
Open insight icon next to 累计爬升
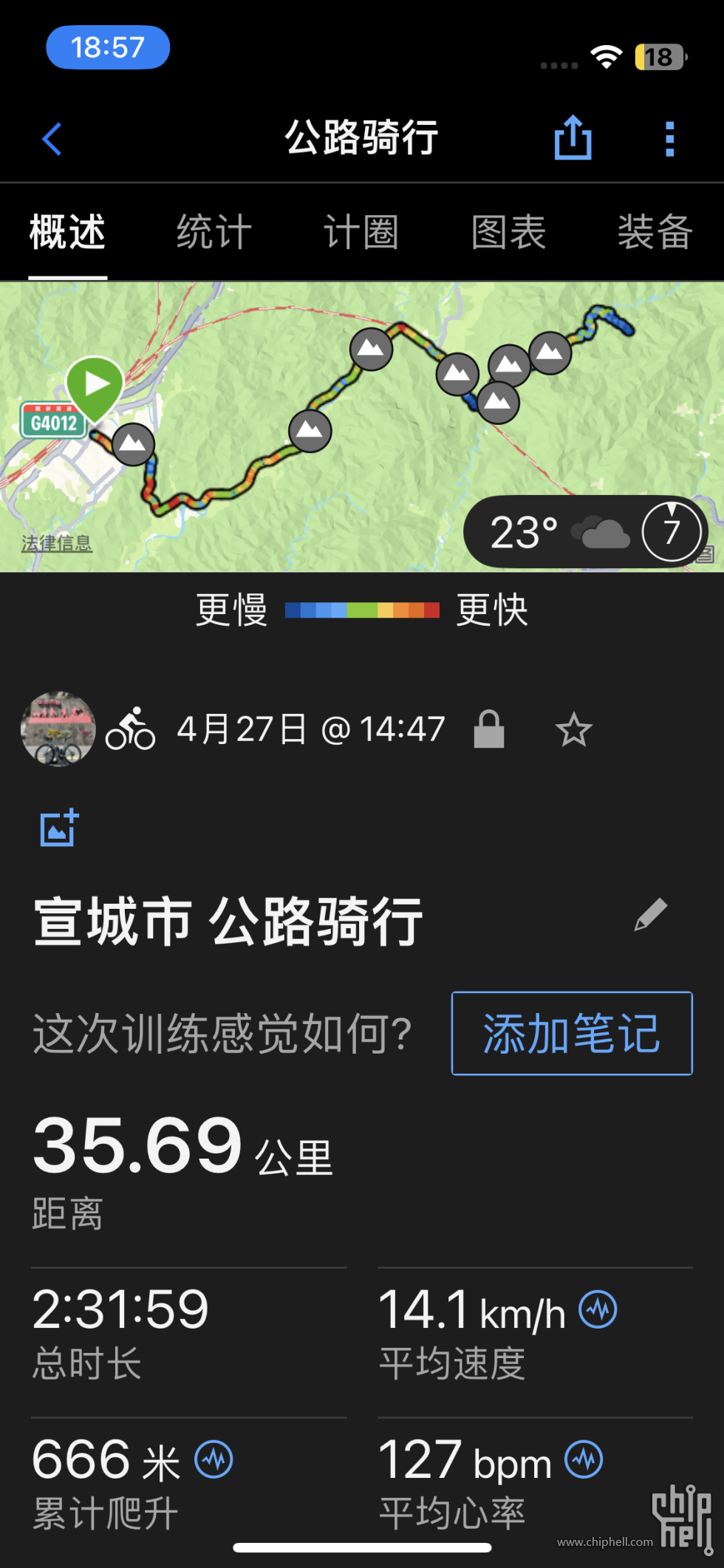click(214, 1459)
